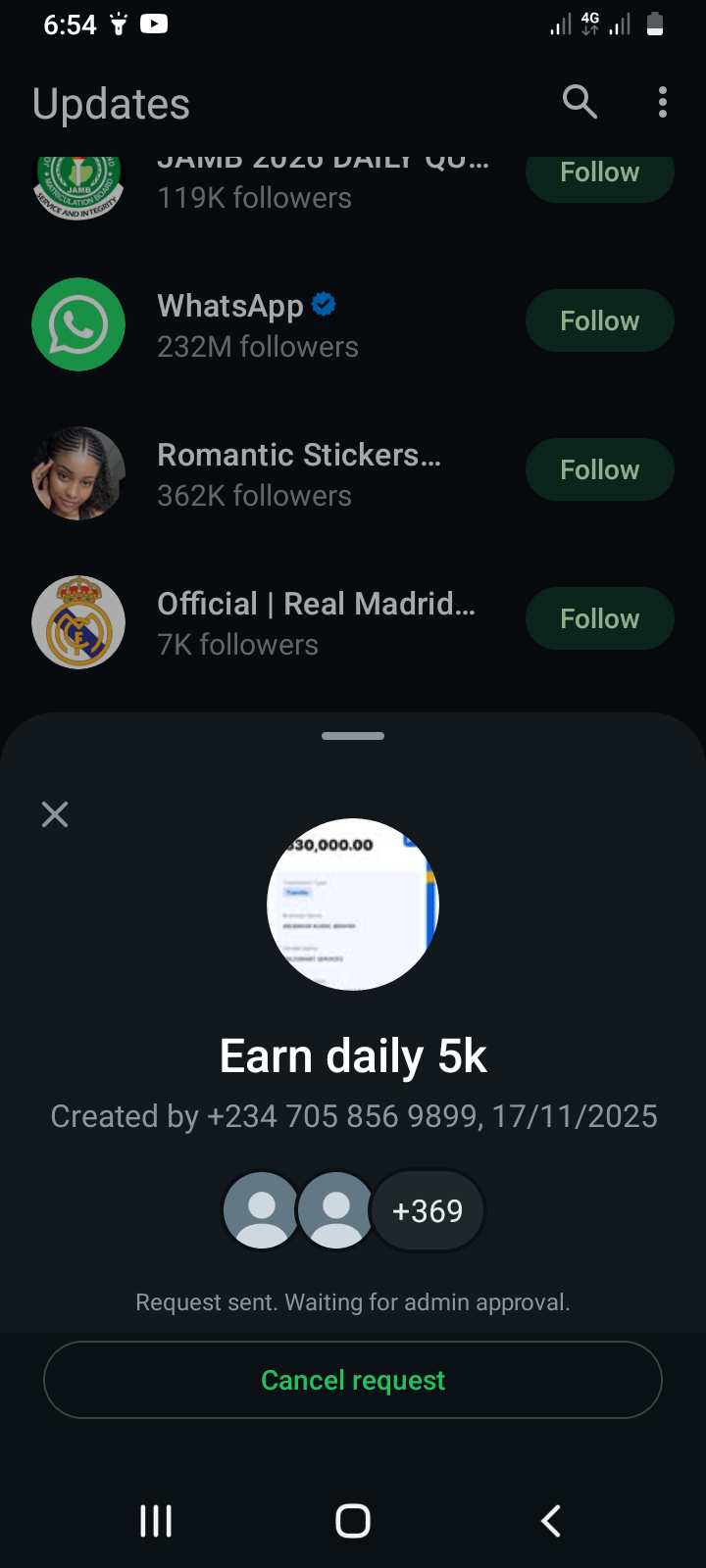706x1568 pixels.
Task: Go to the home screen
Action: click(x=353, y=1521)
